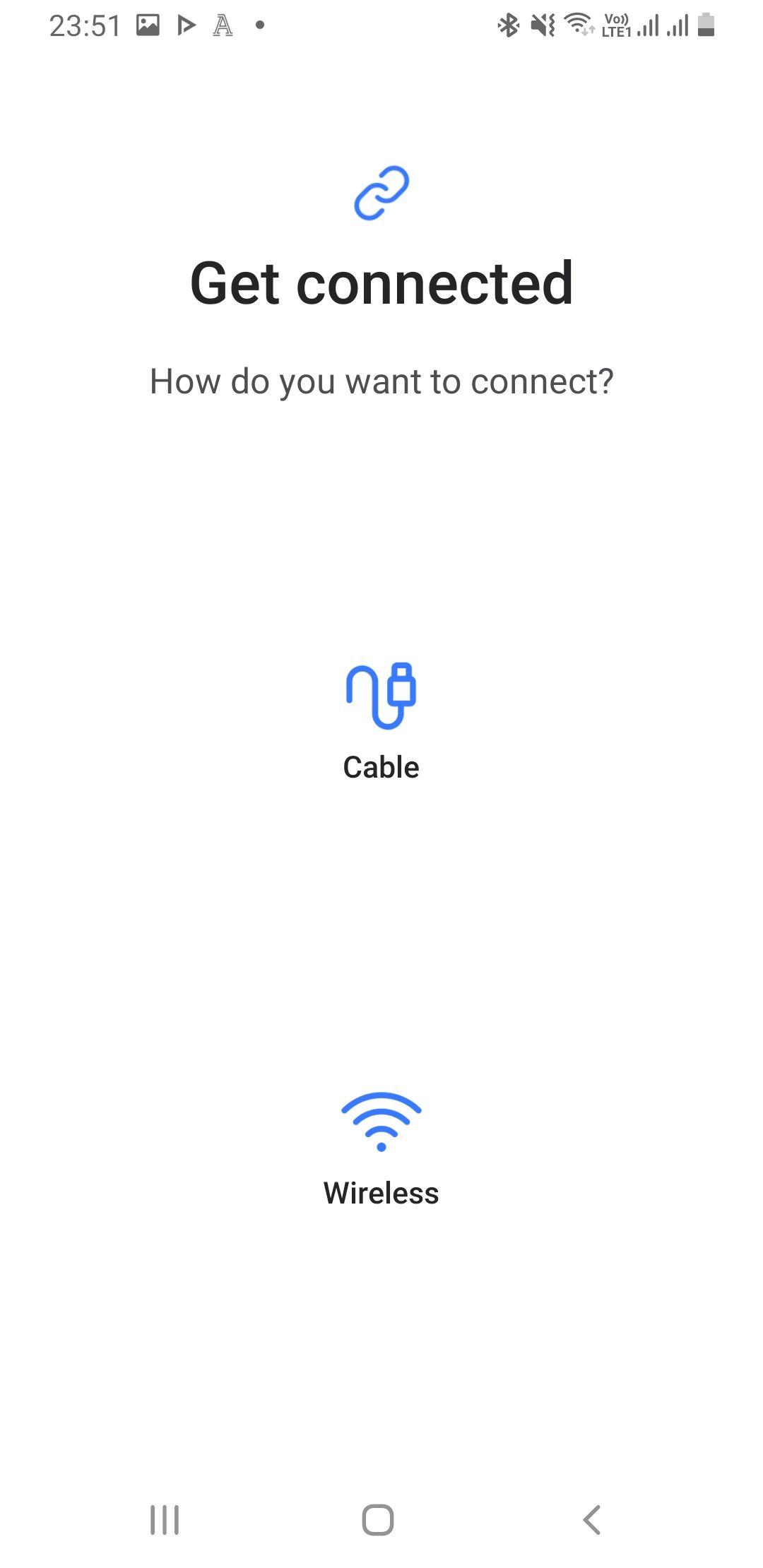Screen dimensions: 763x1568
Task: Click the blue chain link icon
Action: 381,191
